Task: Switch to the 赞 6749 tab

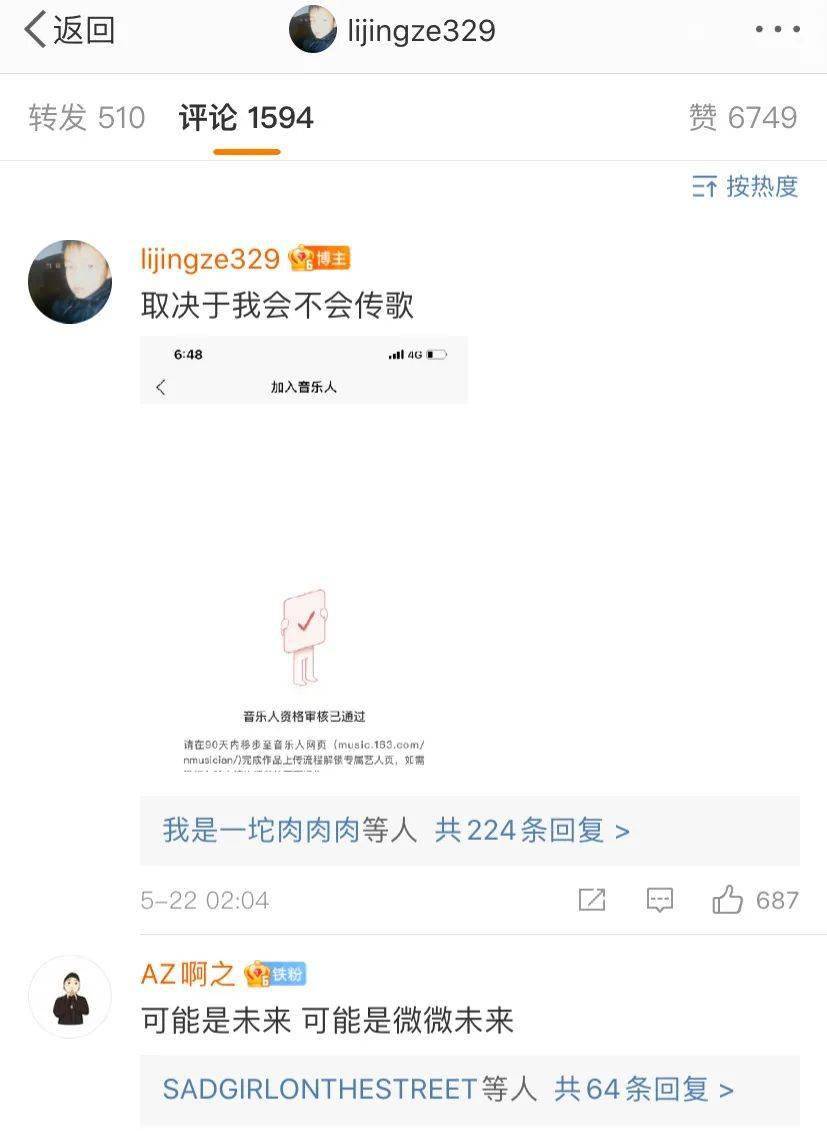Action: coord(742,118)
